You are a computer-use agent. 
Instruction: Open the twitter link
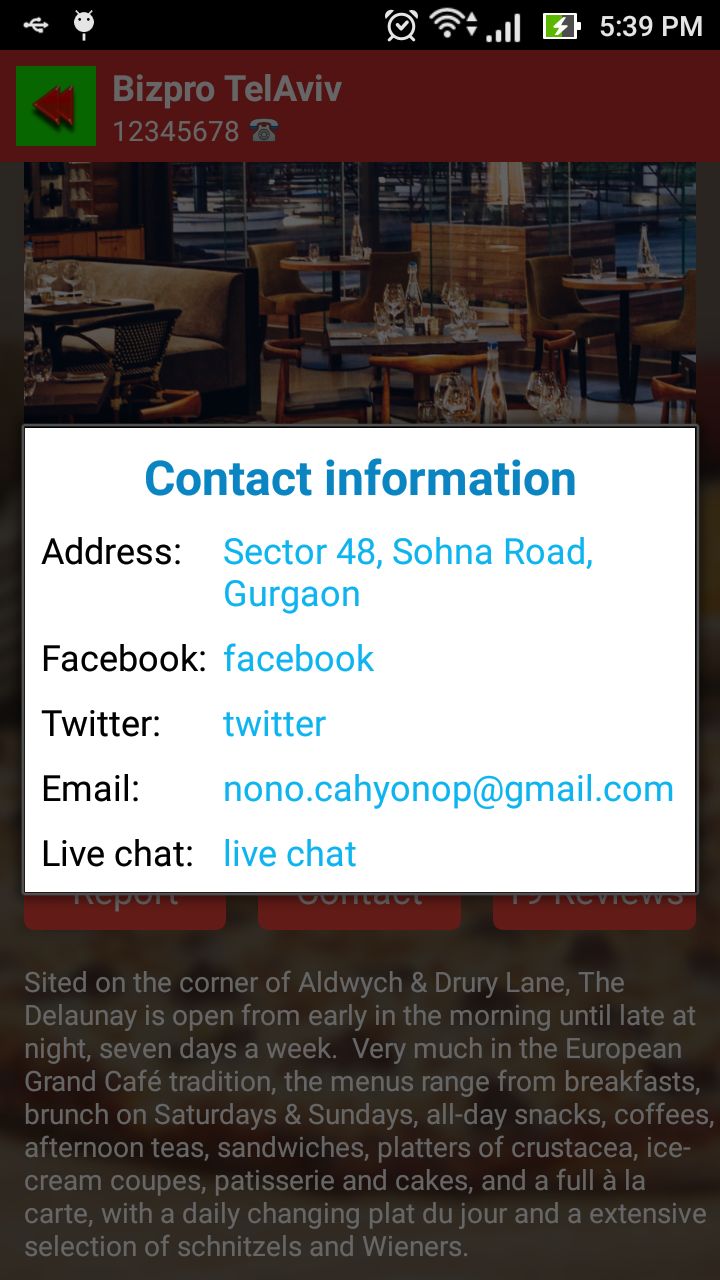(274, 724)
